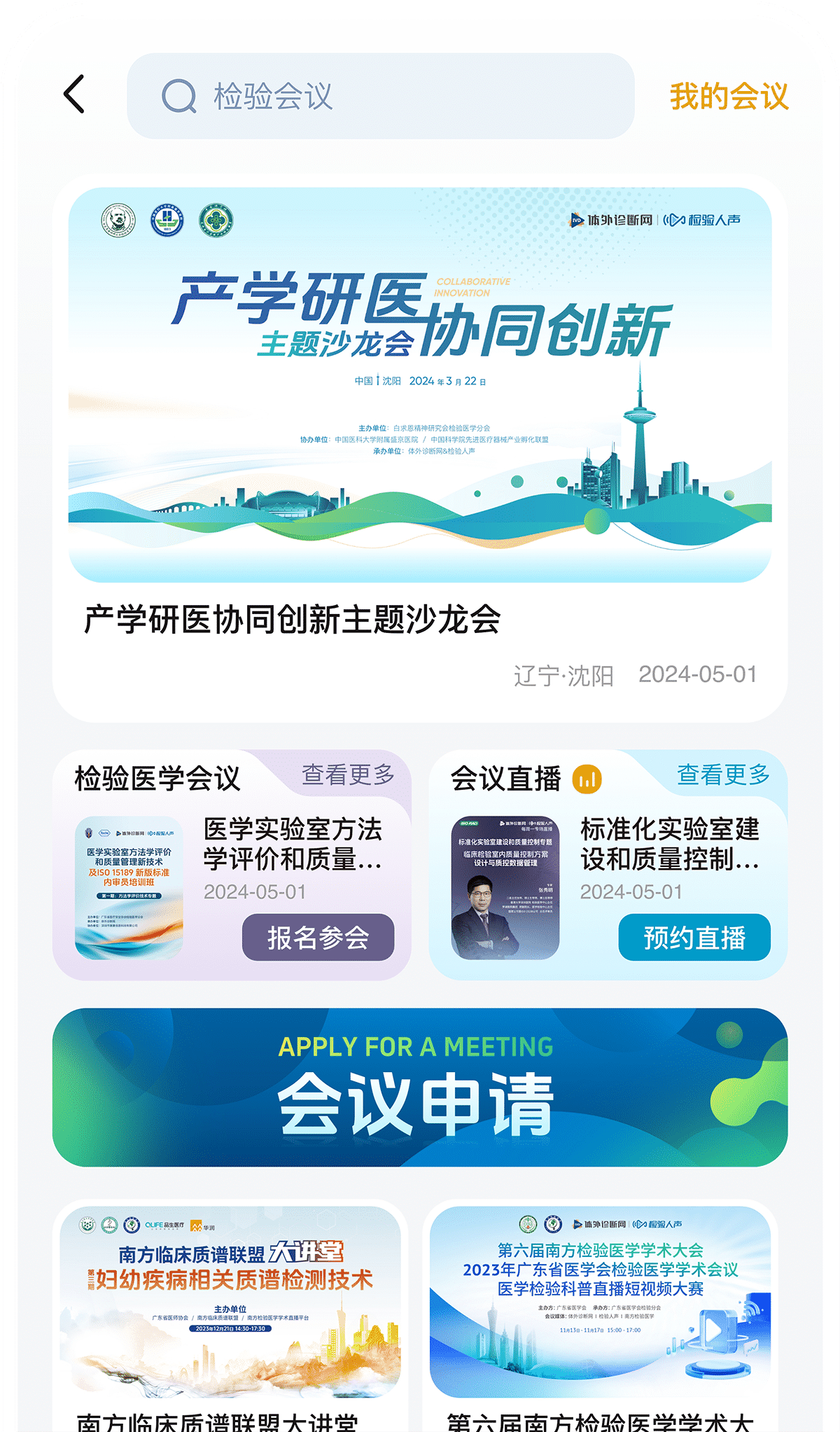Viewport: 840px width, 1432px height.
Task: Tap the 检验会议 search box
Action: (x=380, y=96)
